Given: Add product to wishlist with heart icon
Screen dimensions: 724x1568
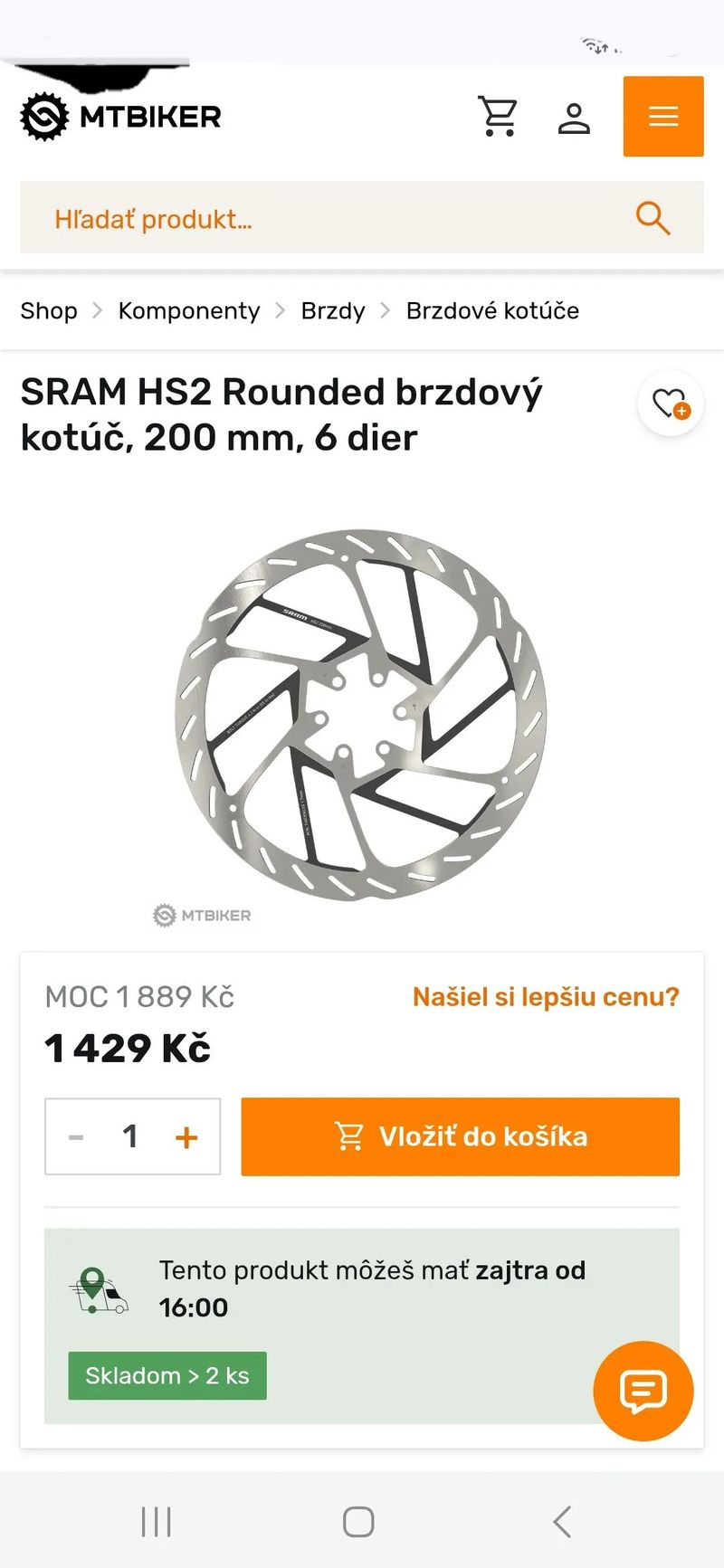Looking at the screenshot, I should (x=671, y=404).
